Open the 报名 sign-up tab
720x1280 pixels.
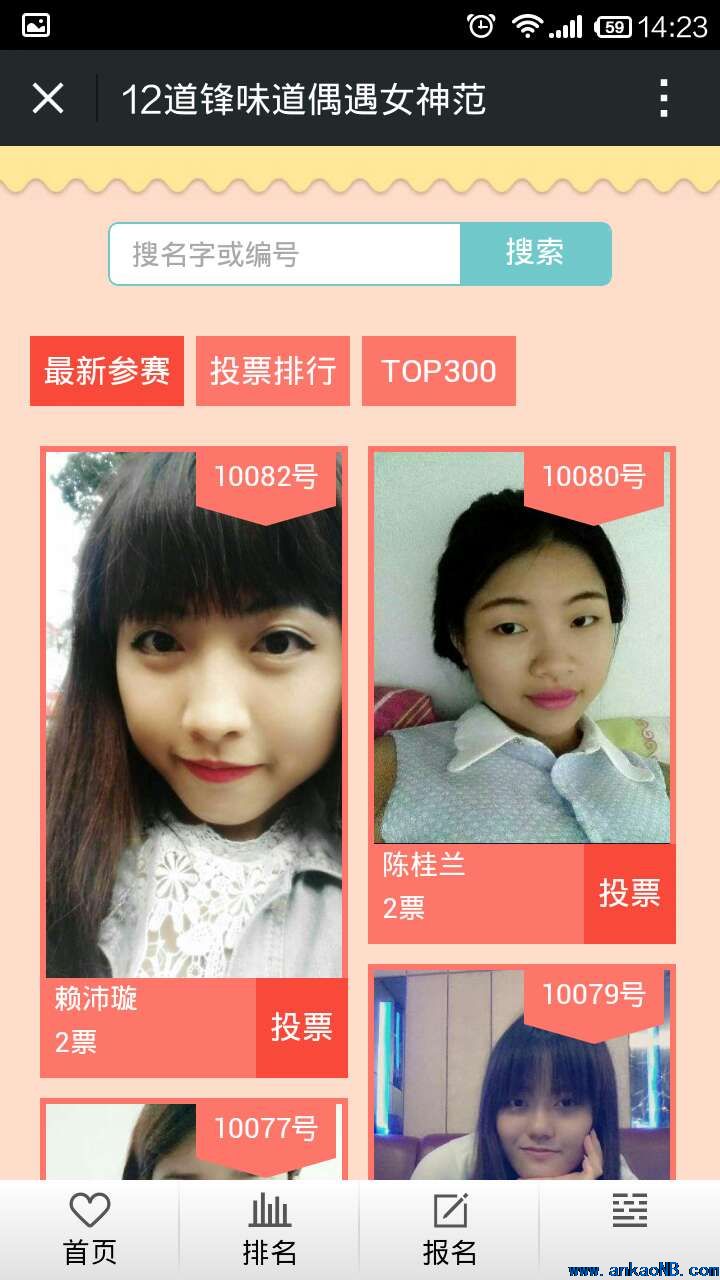(450, 1230)
